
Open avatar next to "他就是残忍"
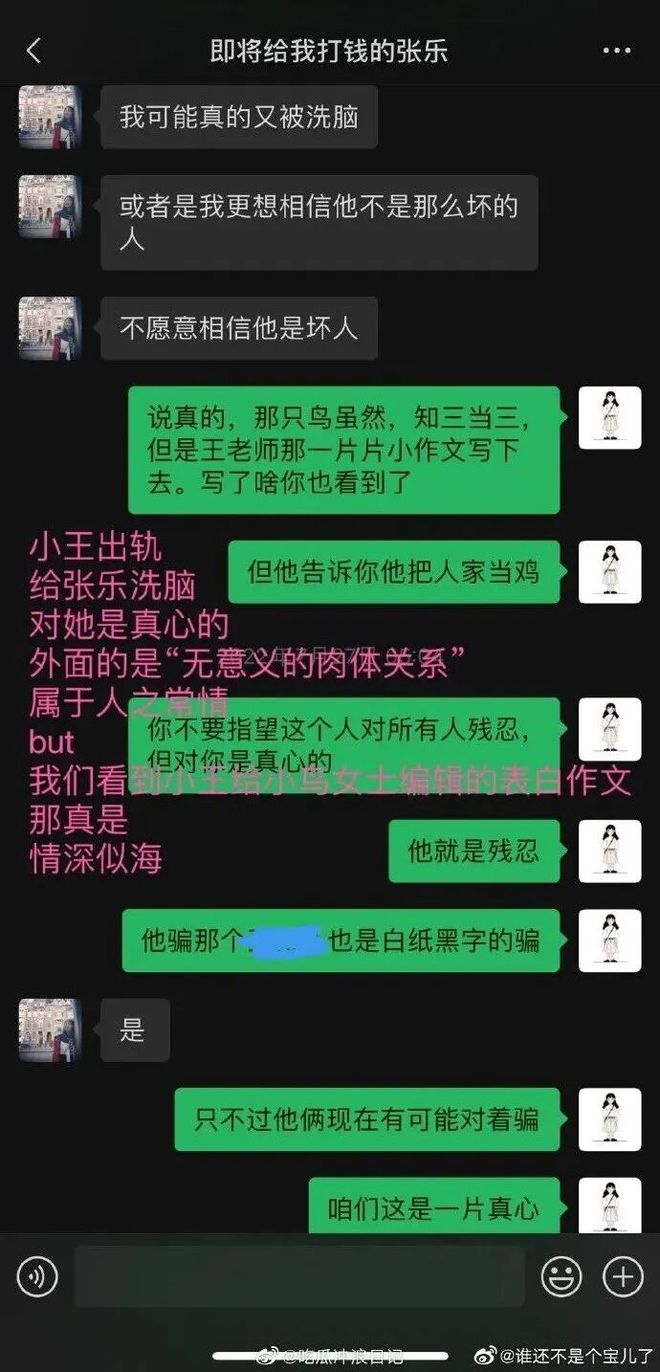609,851
